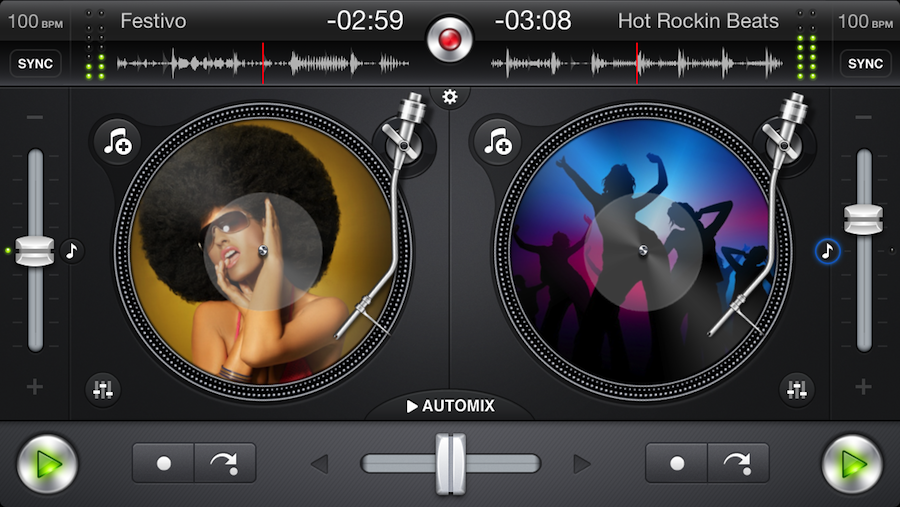Screen dimensions: 900x507
Task: Open the equalizer on the Hot Rockin Beats deck
Action: pos(797,389)
